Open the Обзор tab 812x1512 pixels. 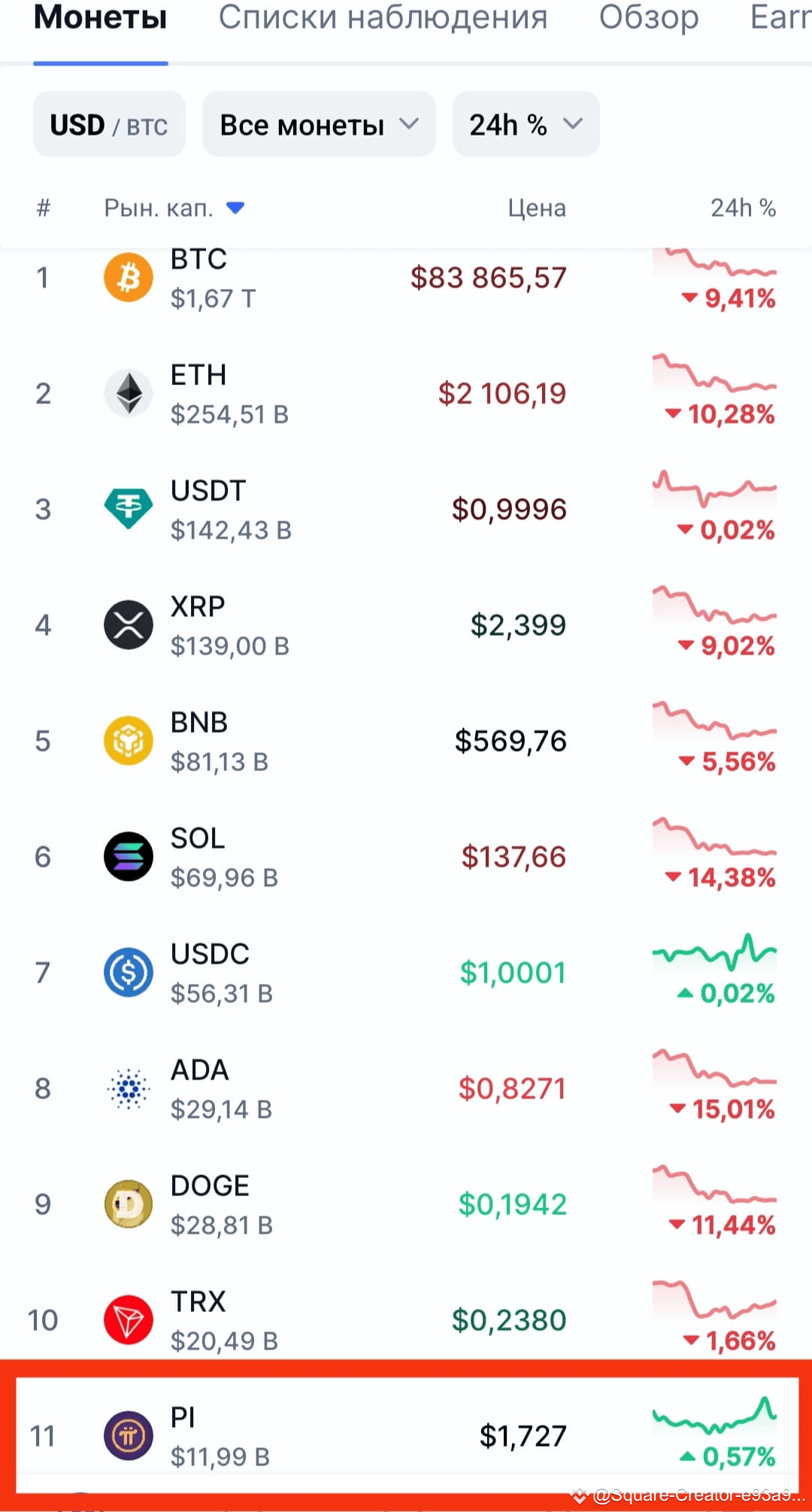click(647, 18)
